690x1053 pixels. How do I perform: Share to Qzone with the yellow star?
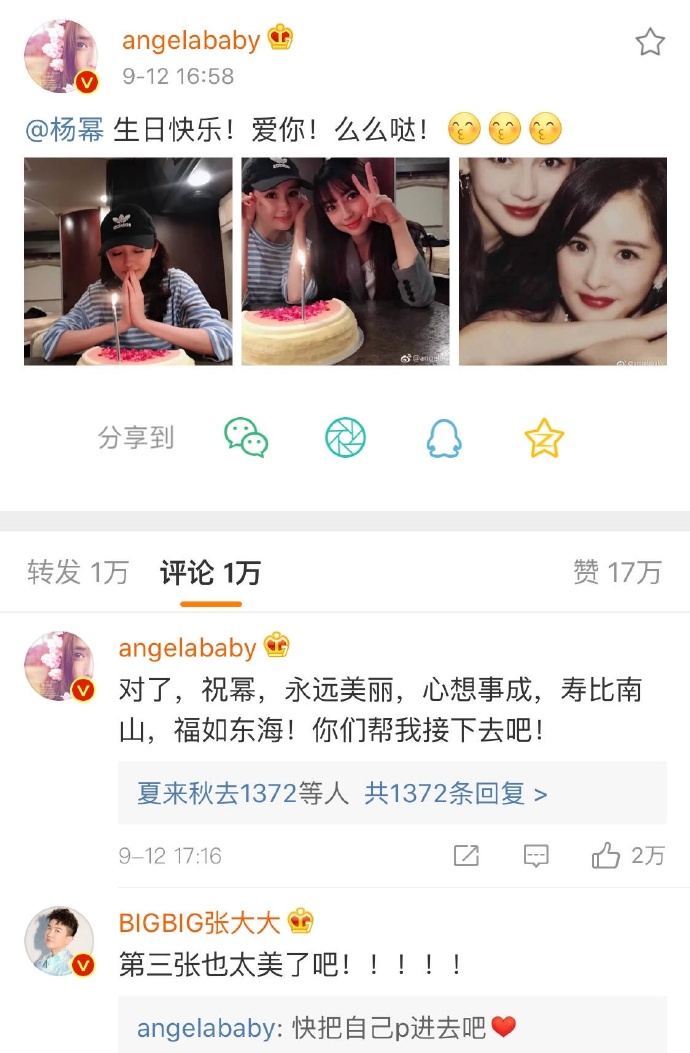pyautogui.click(x=544, y=438)
